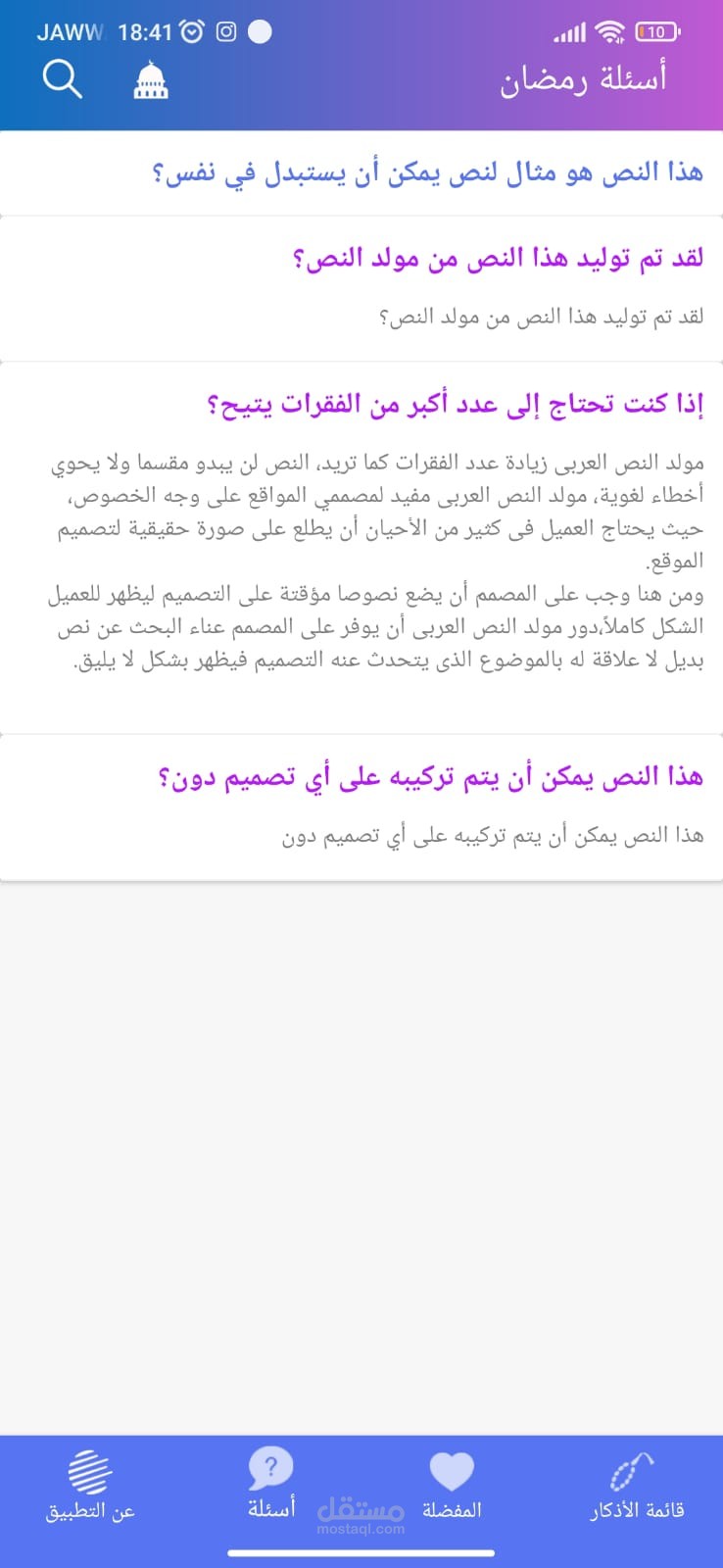Collapse the question لقد تم توليد هذا النص
This screenshot has height=1568, width=723.
(498, 259)
